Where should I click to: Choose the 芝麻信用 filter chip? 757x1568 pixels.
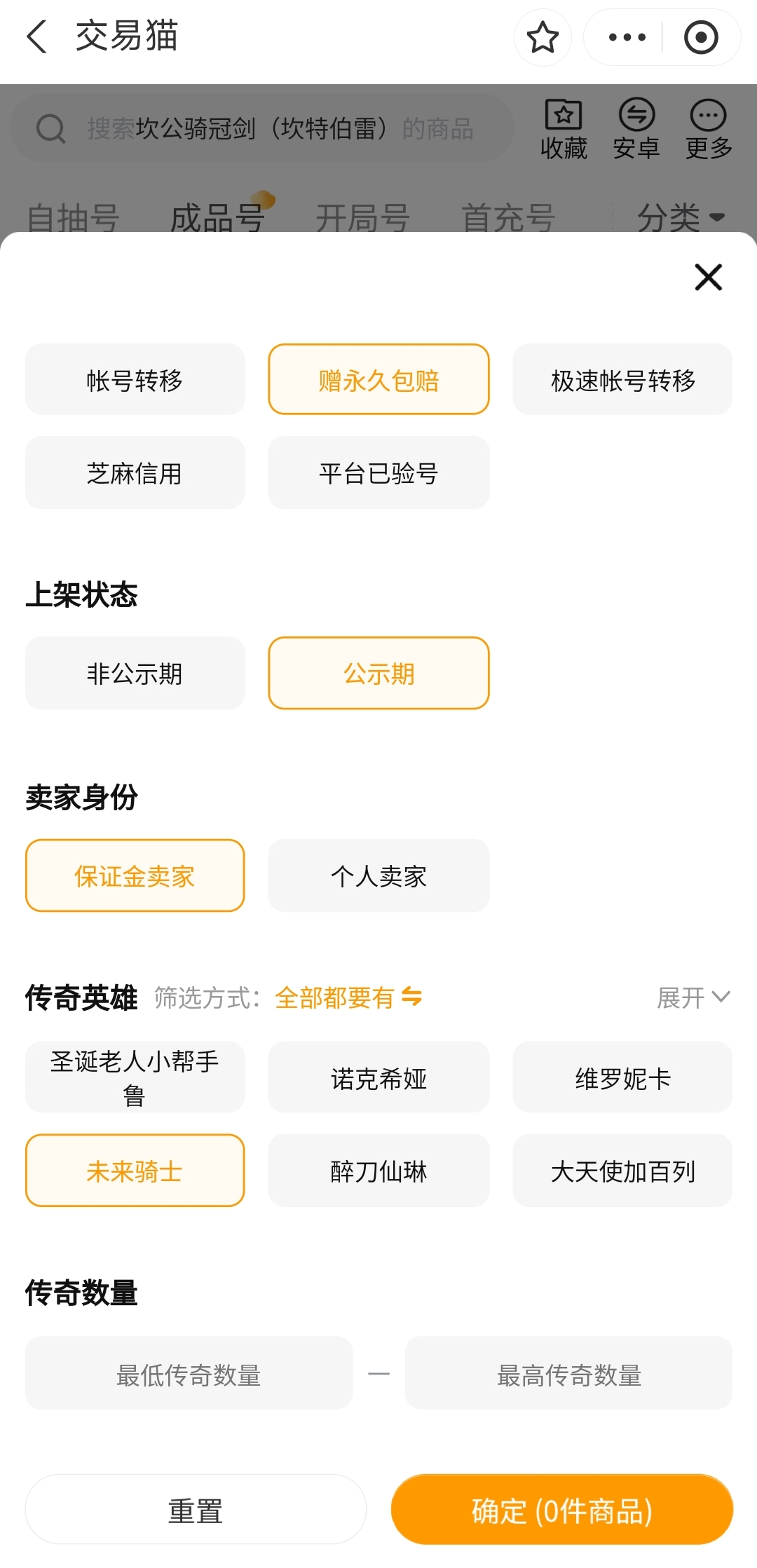(x=135, y=473)
